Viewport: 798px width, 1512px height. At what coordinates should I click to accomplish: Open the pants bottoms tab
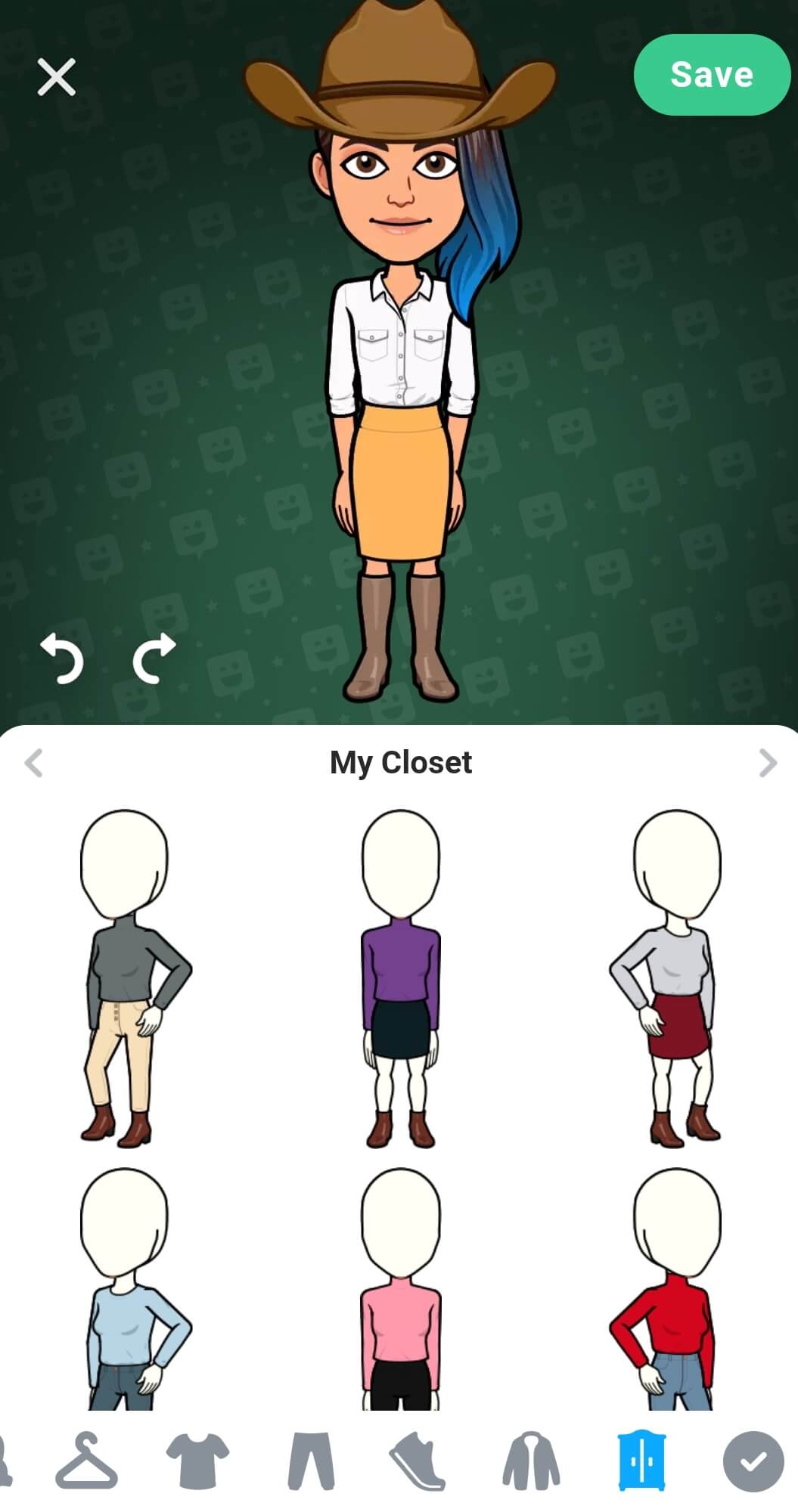[x=311, y=1461]
